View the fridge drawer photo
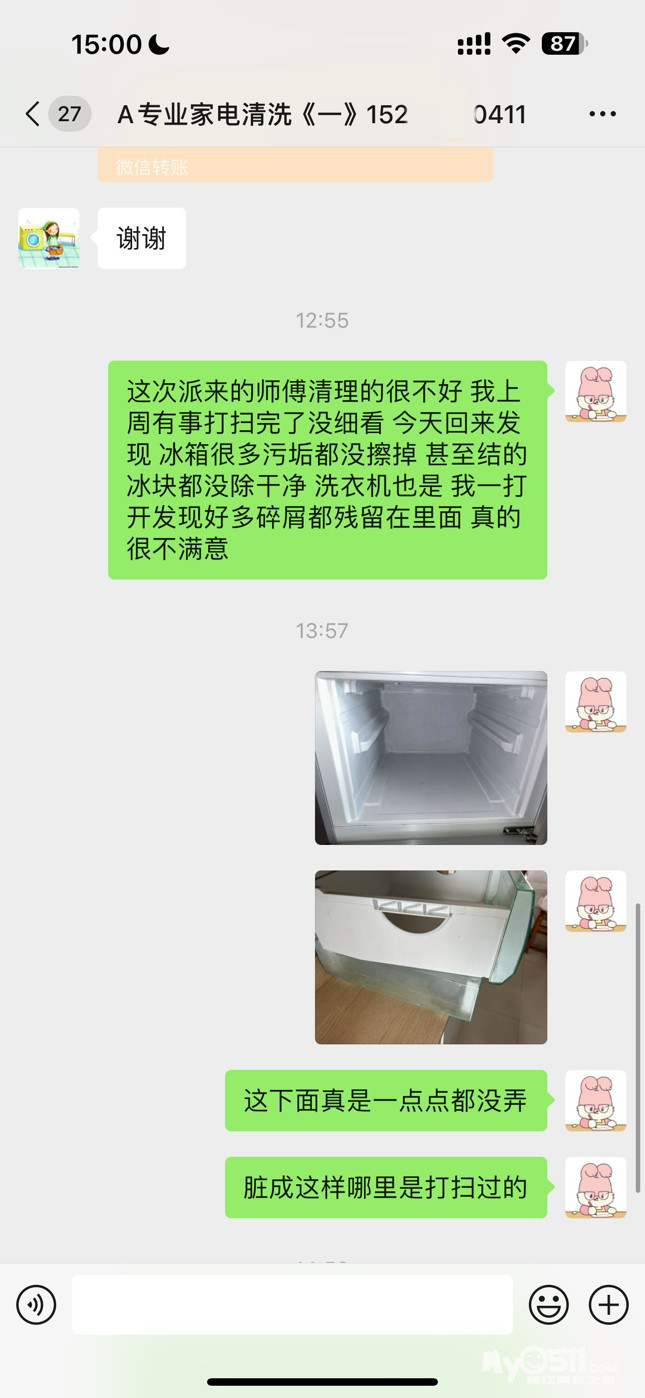Screen dimensions: 645x1398 (x=431, y=957)
